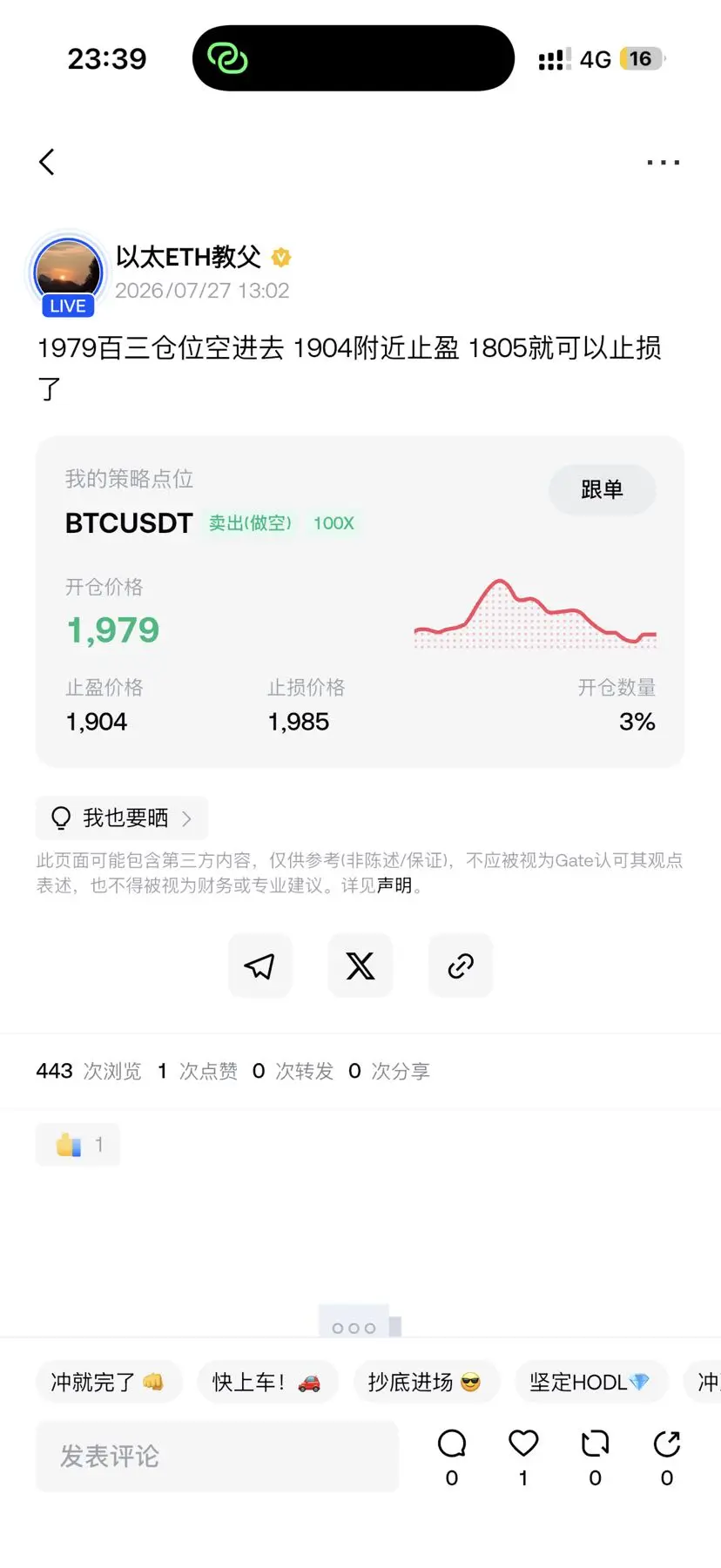Open the three-dot overflow menu

(x=664, y=162)
